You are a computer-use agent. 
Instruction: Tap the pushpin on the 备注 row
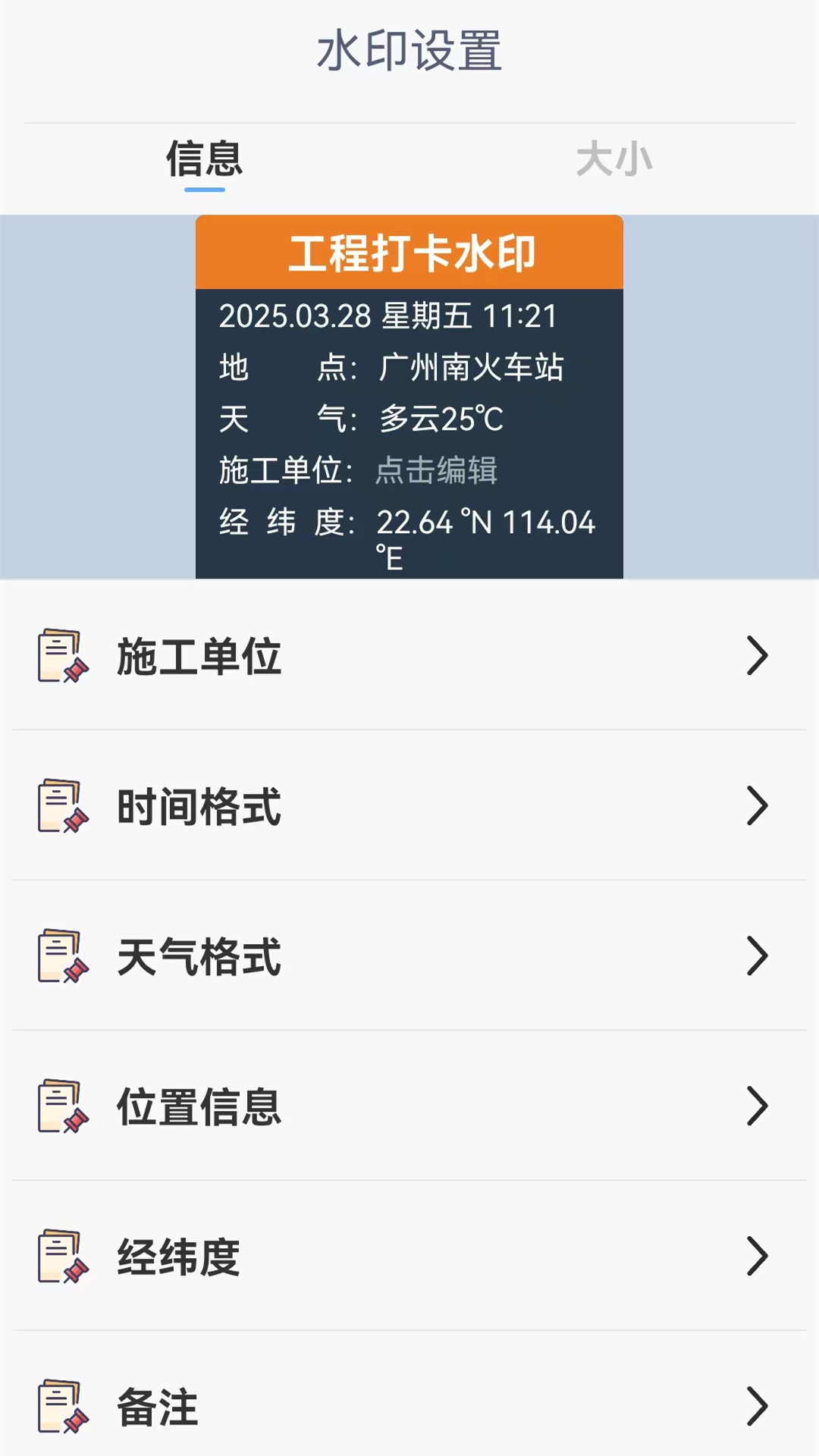74,1425
